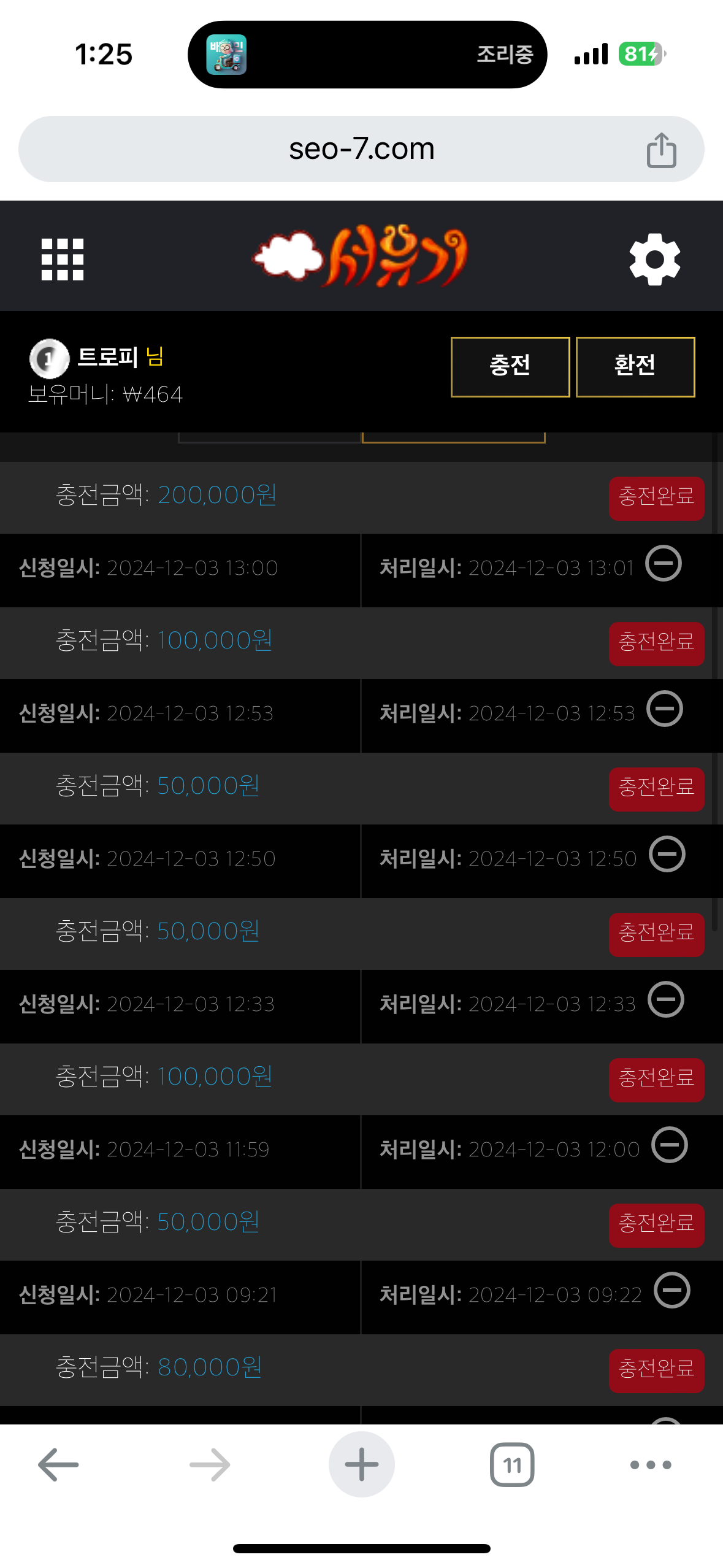Delete the entry processed at 12:00
723x1568 pixels.
(x=670, y=1145)
